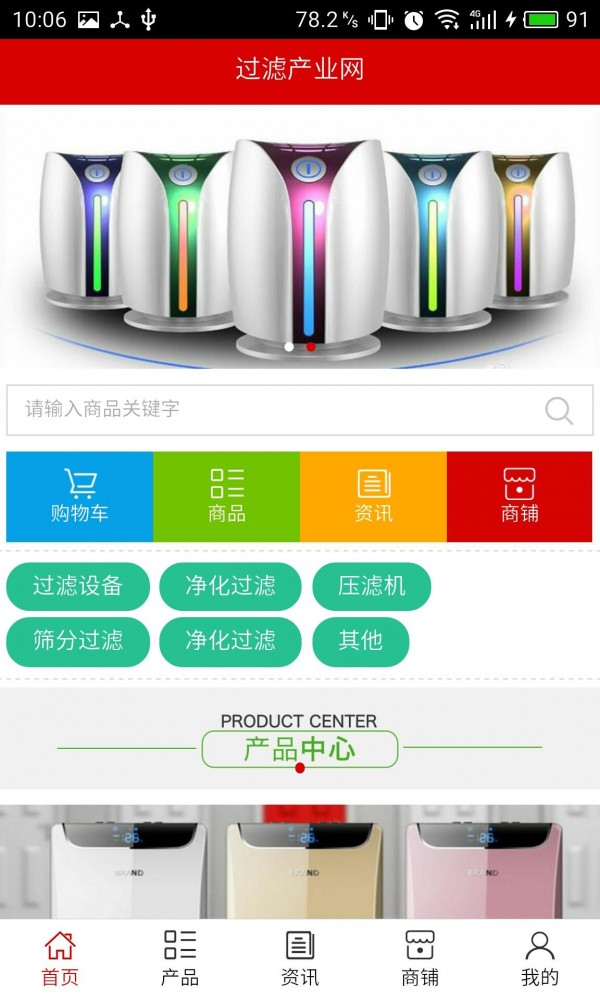The height and width of the screenshot is (1000, 600).
Task: Open the green 商品 tile
Action: point(227,497)
